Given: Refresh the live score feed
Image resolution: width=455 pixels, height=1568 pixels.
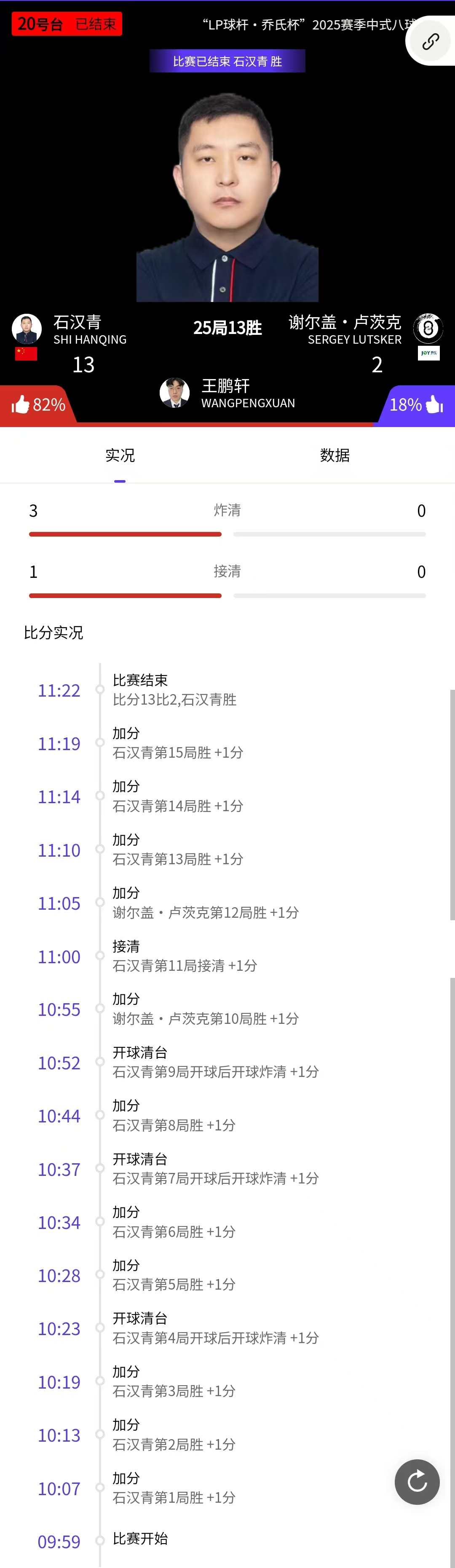Looking at the screenshot, I should [417, 1482].
